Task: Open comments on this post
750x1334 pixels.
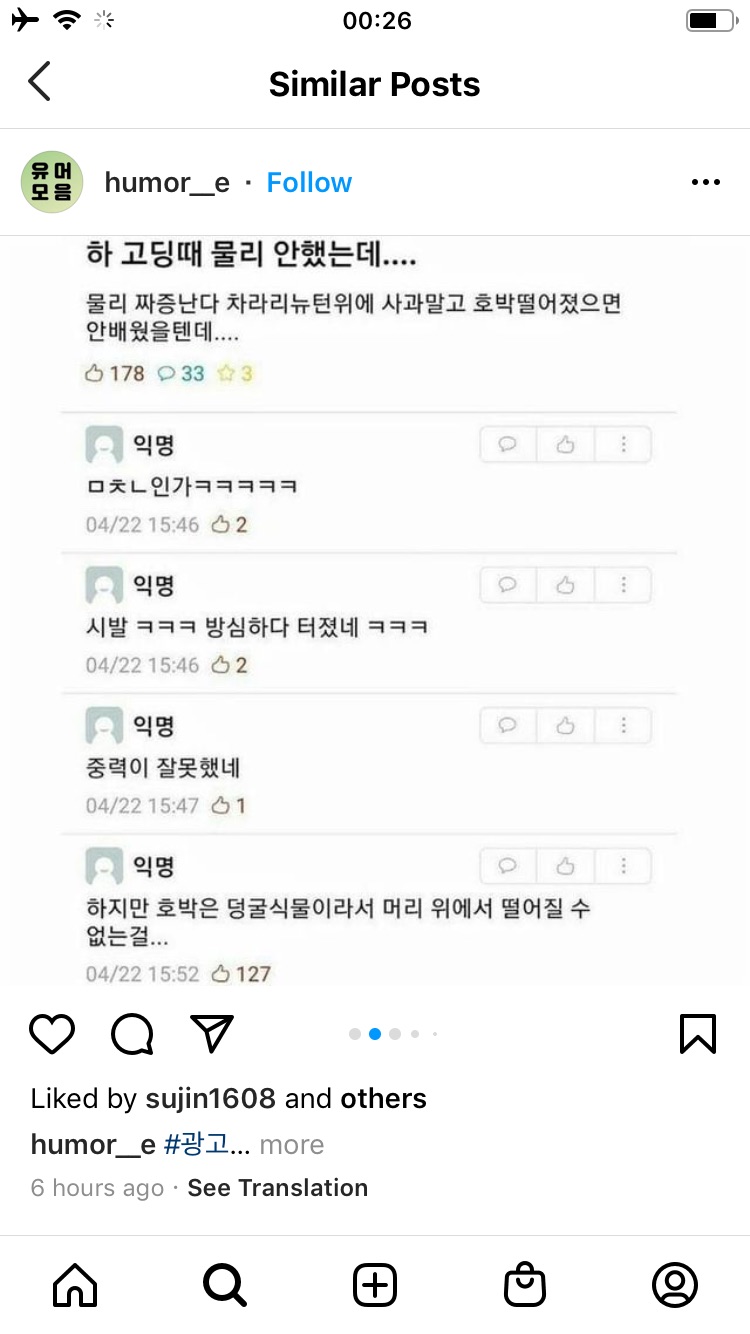Action: pyautogui.click(x=132, y=1034)
